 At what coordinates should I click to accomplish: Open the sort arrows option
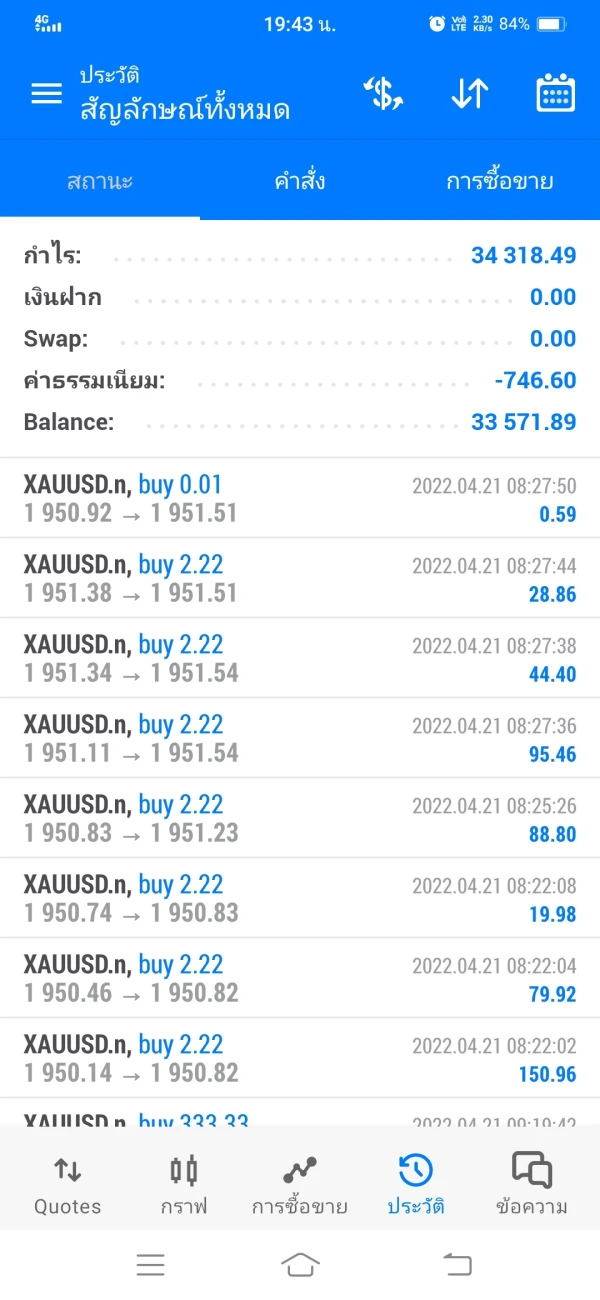tap(469, 94)
